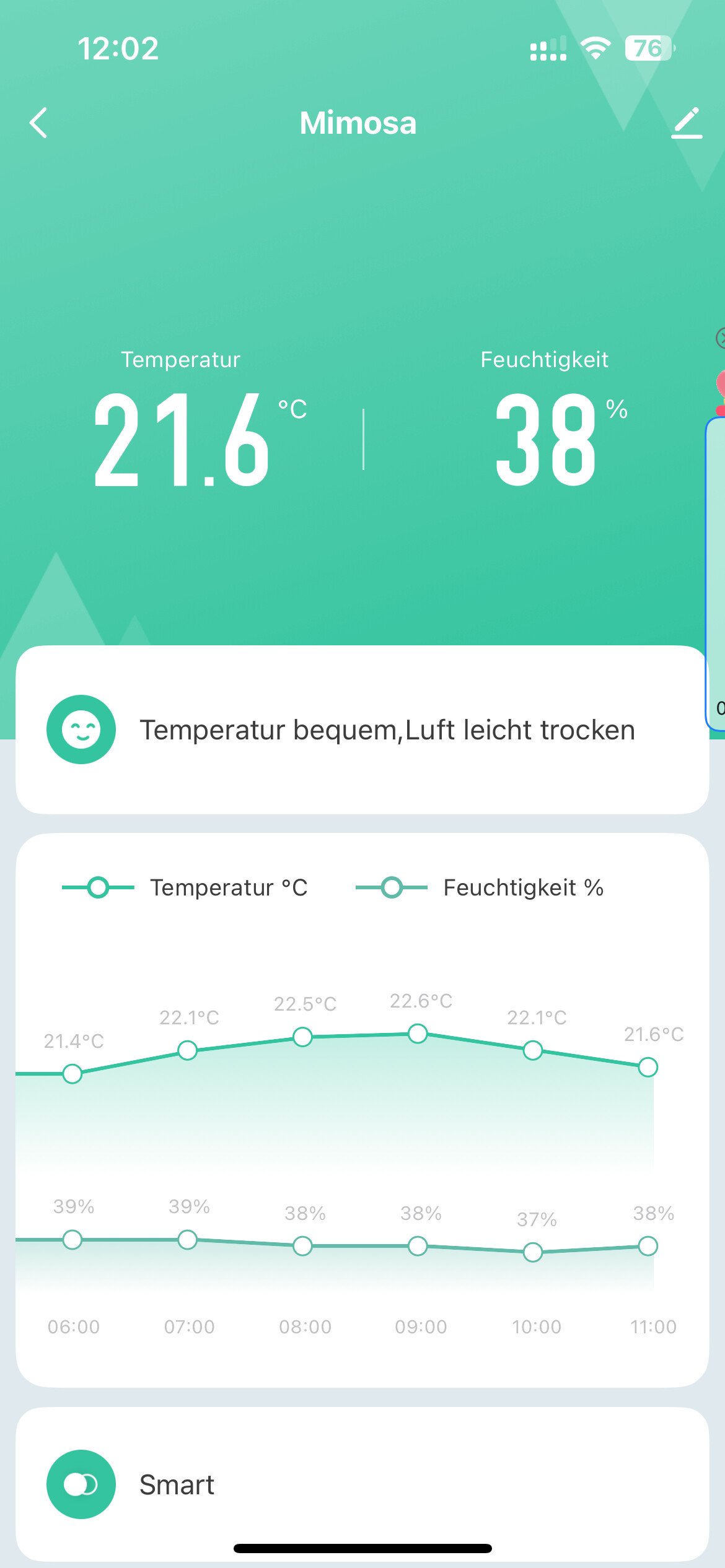Screen dimensions: 725x1568
Task: Open the Smart automation row
Action: pyautogui.click(x=362, y=1484)
